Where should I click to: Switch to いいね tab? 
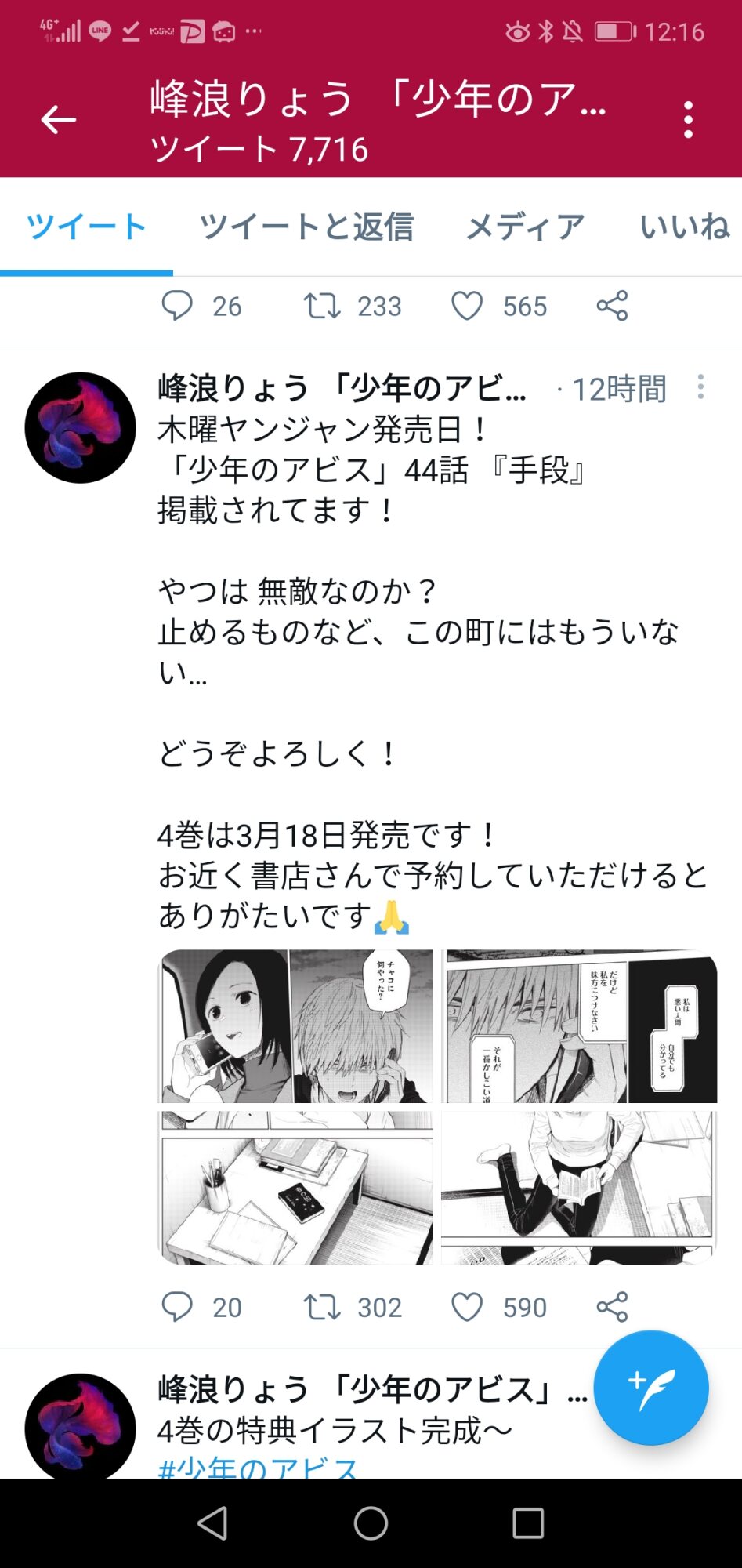[684, 227]
